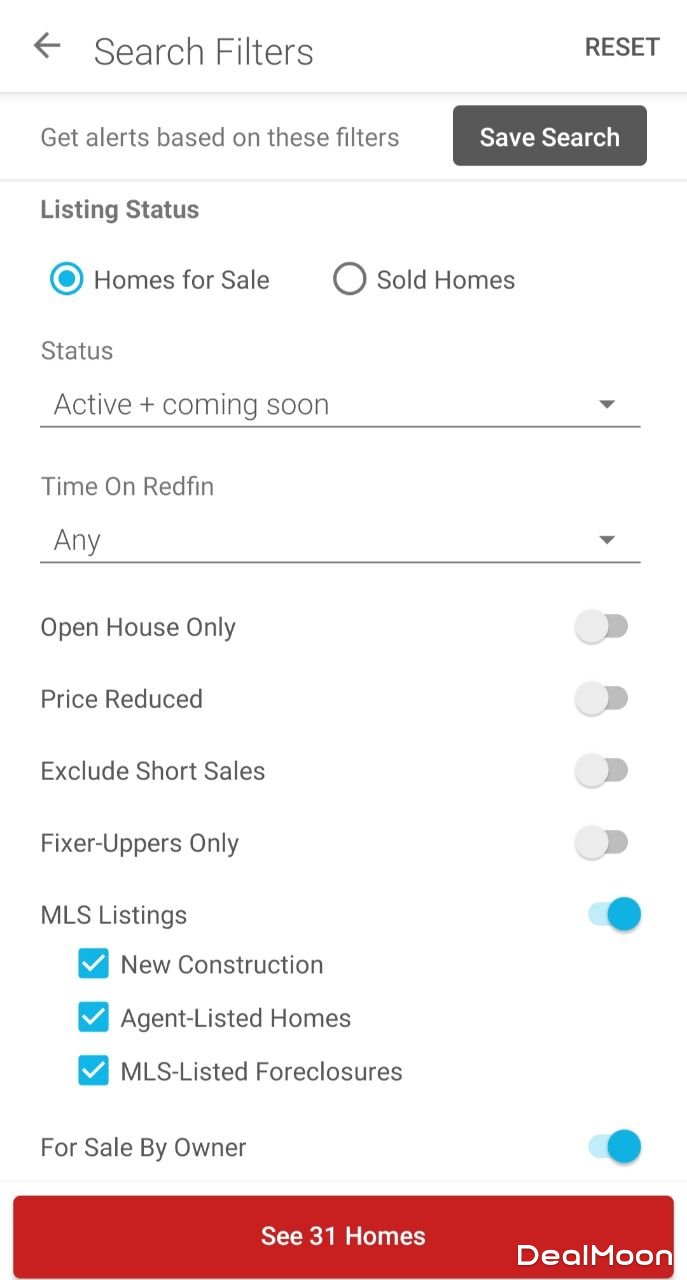
Task: View results with See 31 Homes
Action: tap(343, 1236)
